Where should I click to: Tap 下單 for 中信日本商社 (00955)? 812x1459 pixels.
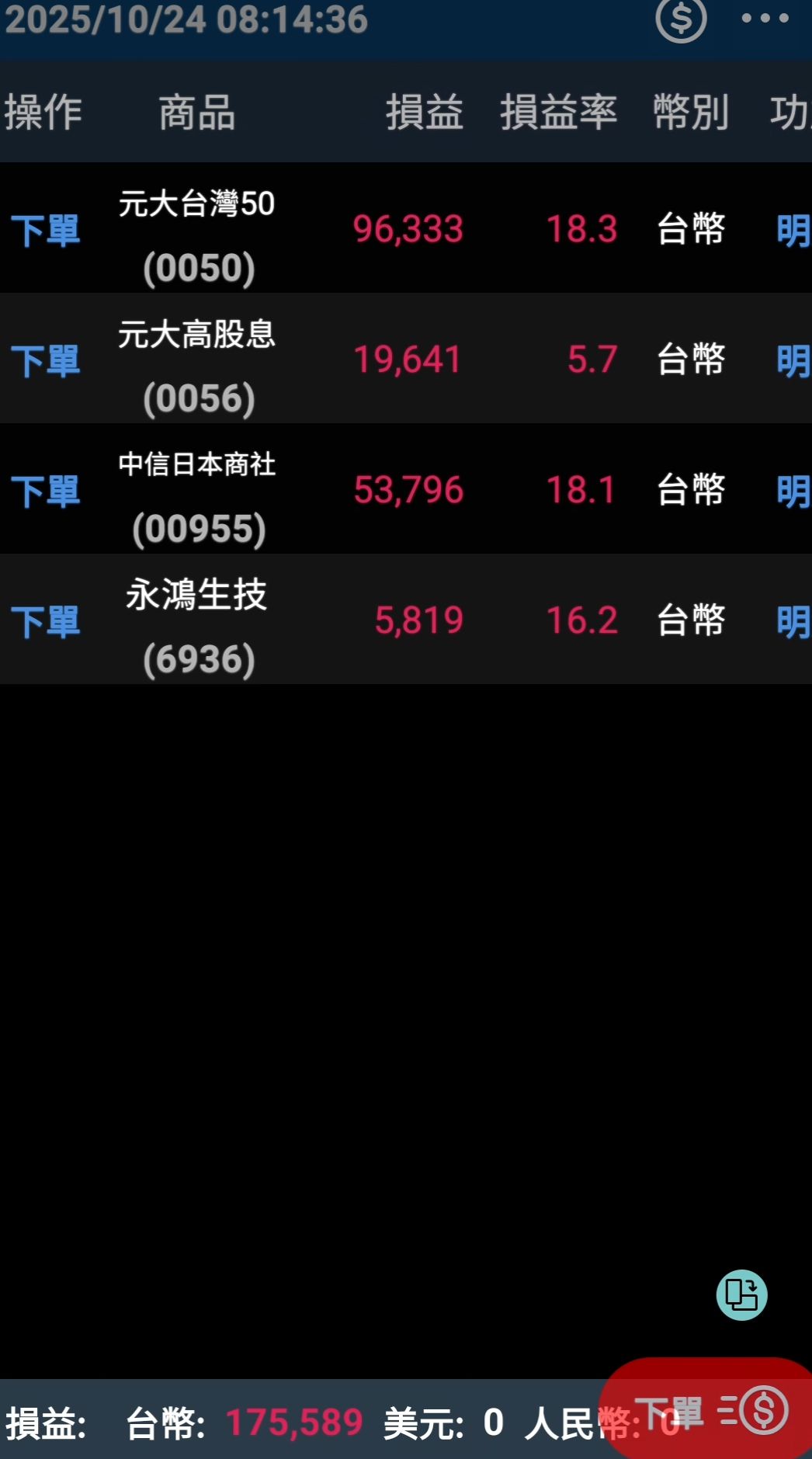(x=45, y=492)
